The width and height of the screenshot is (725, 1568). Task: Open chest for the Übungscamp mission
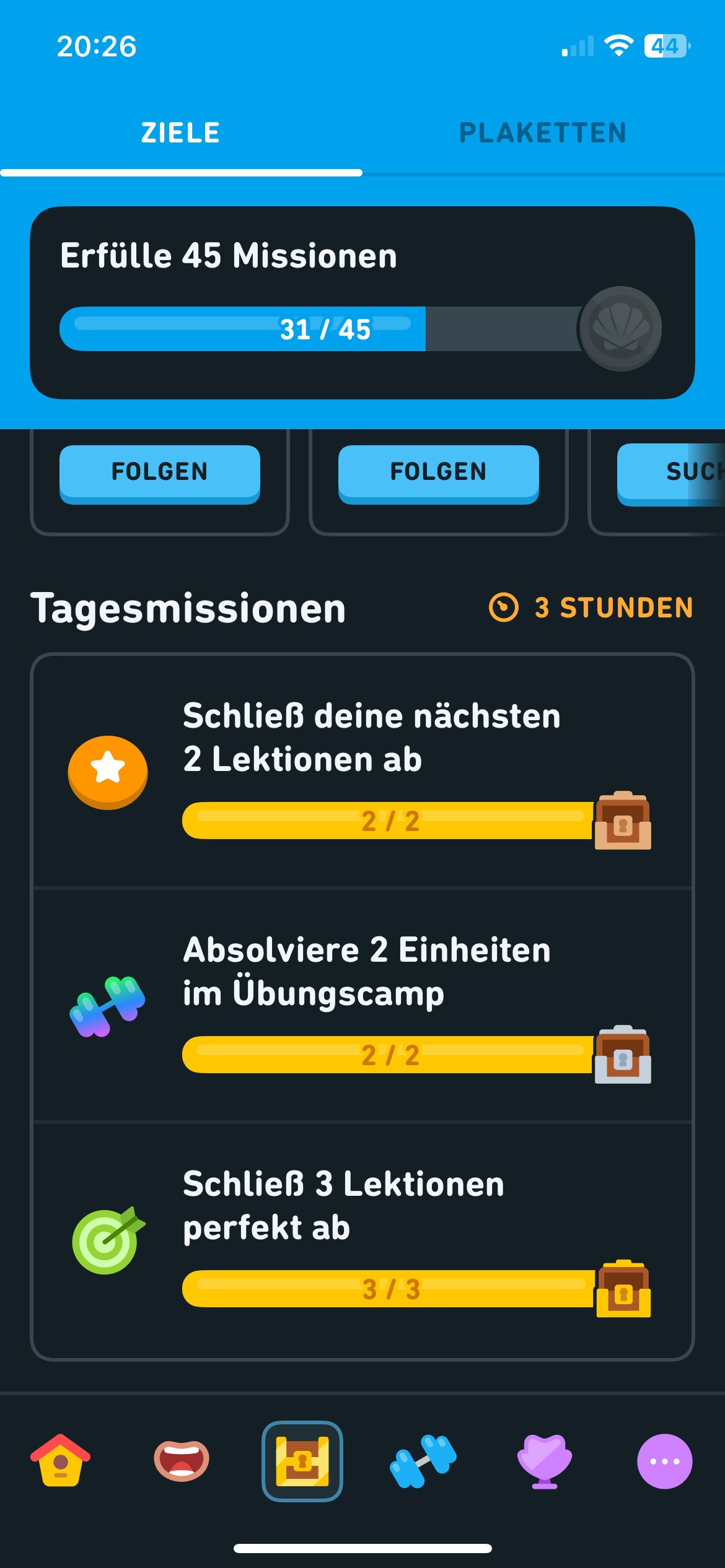(623, 1055)
